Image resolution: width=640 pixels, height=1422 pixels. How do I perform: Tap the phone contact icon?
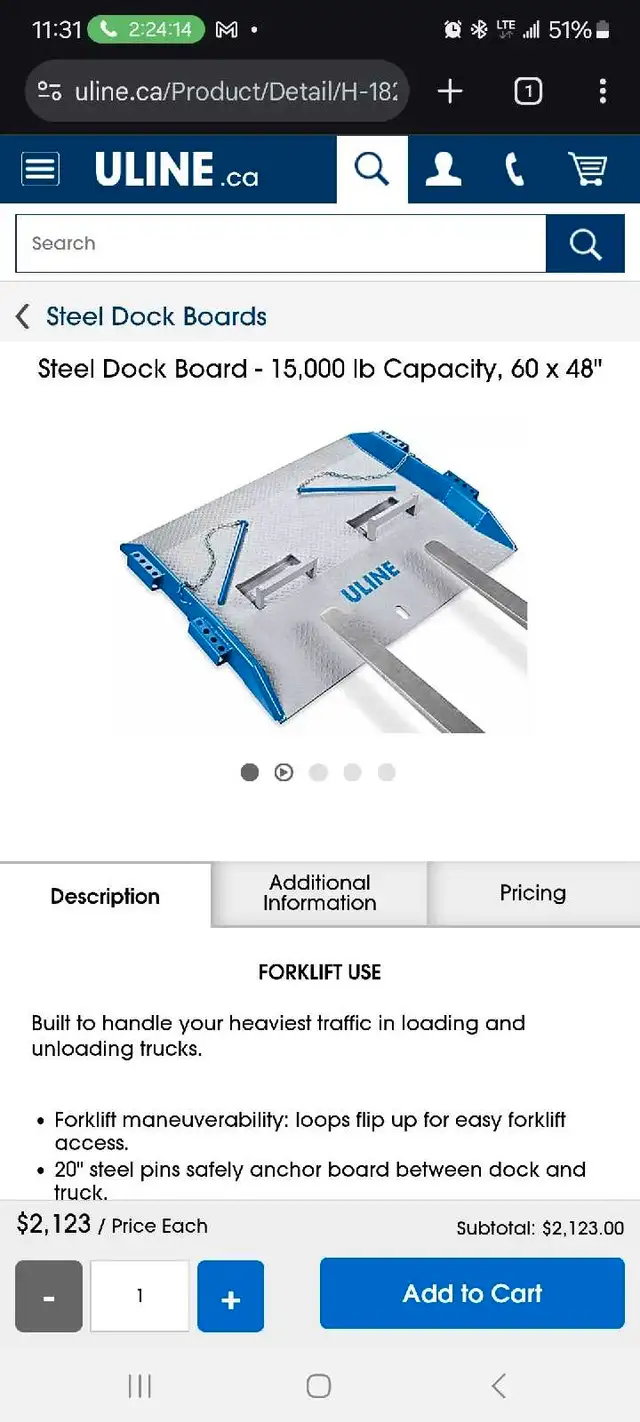(x=515, y=169)
